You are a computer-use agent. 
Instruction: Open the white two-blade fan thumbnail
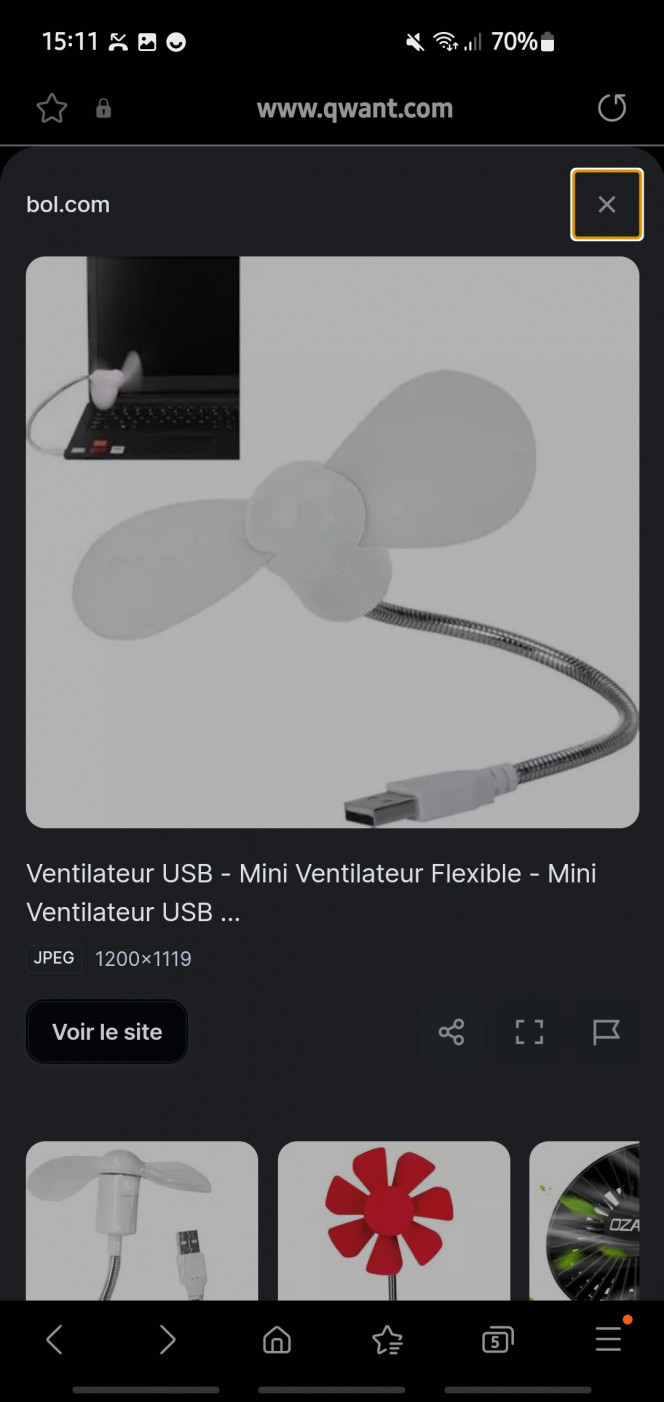point(142,1220)
